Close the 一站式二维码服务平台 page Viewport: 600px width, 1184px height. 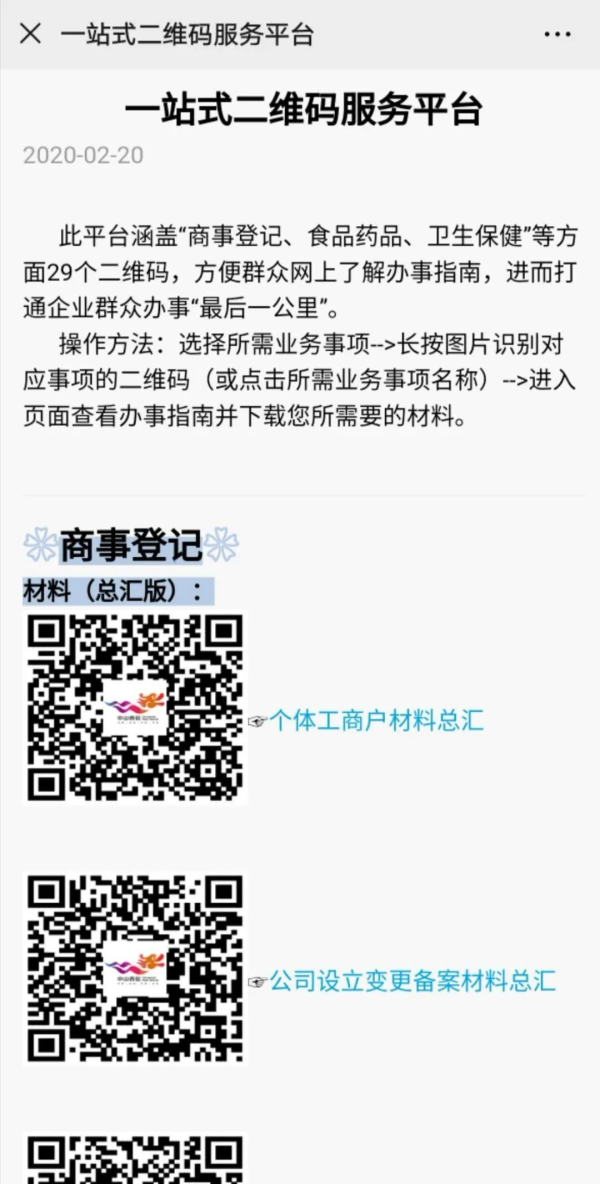pos(31,34)
